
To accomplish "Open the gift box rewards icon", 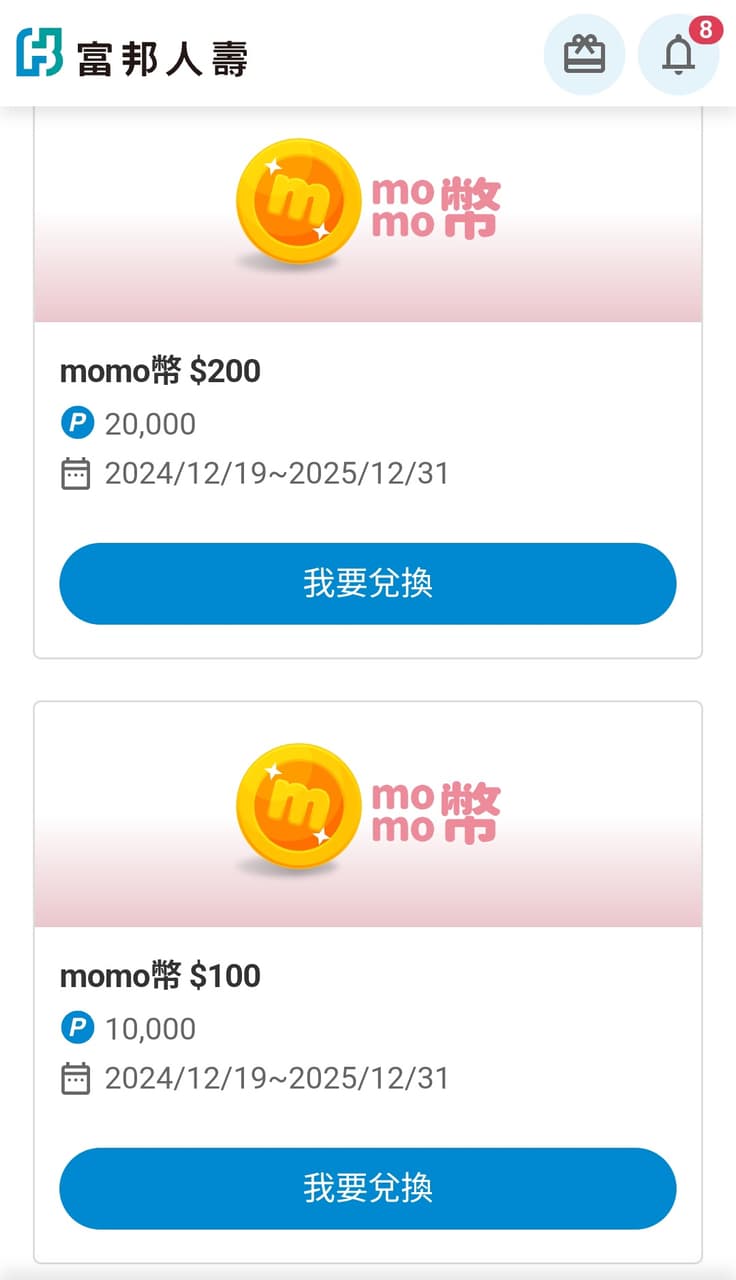I will pyautogui.click(x=584, y=54).
